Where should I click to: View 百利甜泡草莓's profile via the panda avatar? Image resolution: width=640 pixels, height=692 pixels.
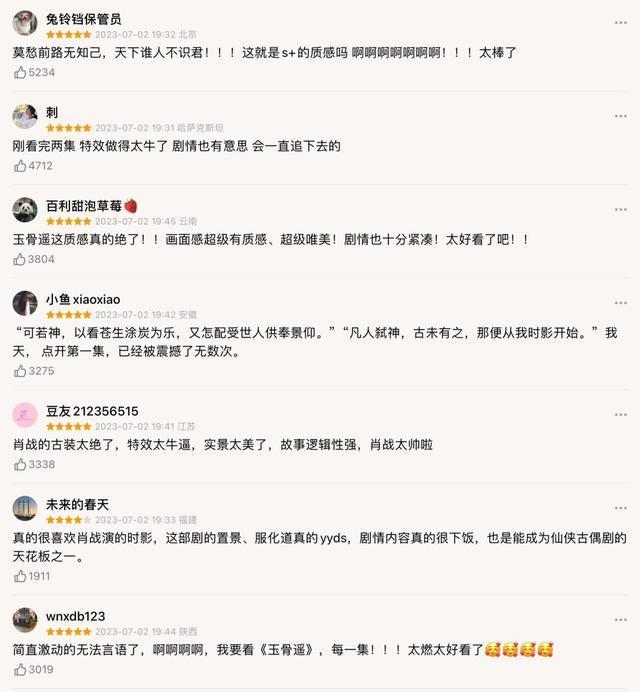(x=25, y=210)
